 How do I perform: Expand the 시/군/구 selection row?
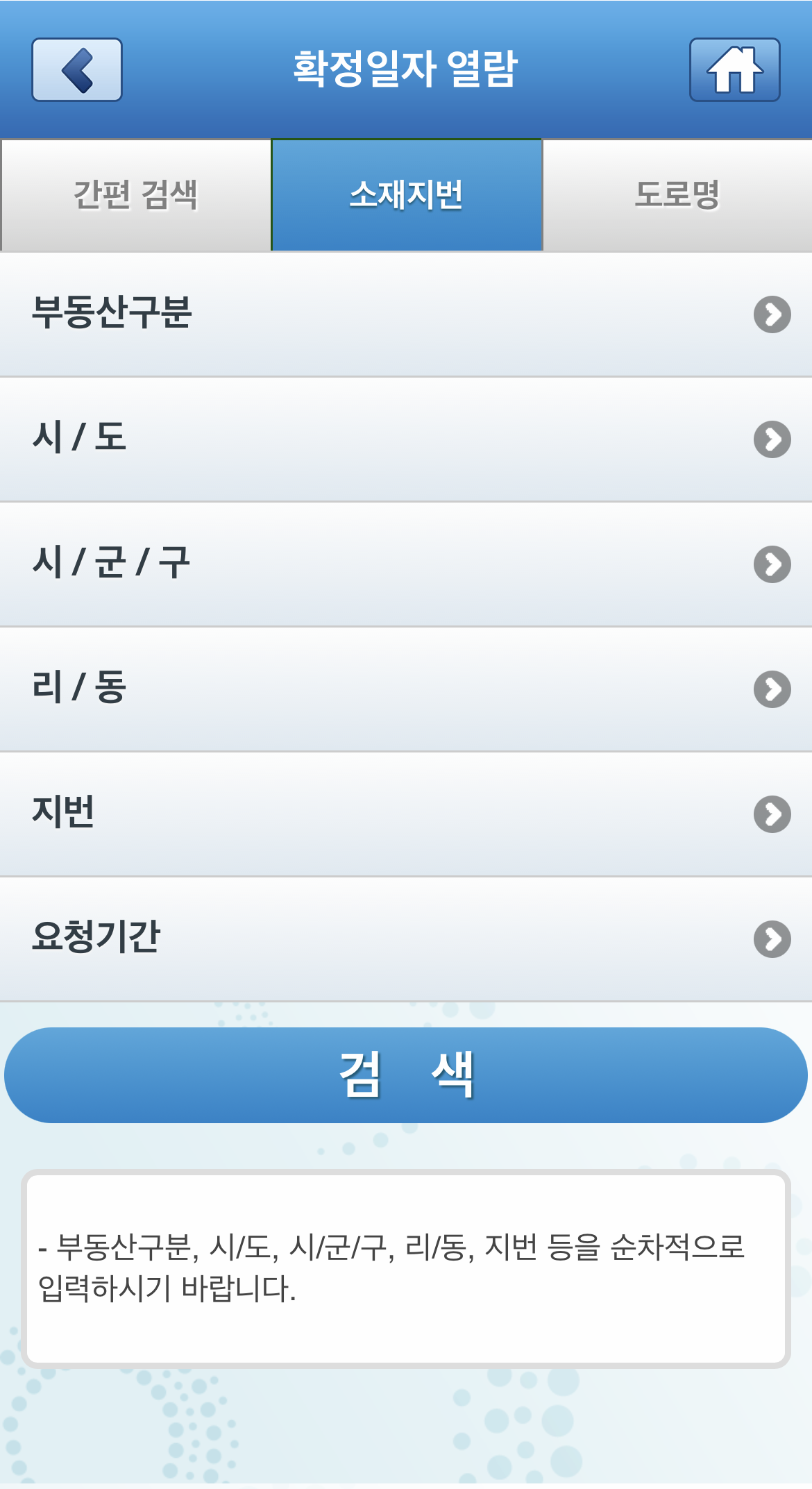pos(770,564)
